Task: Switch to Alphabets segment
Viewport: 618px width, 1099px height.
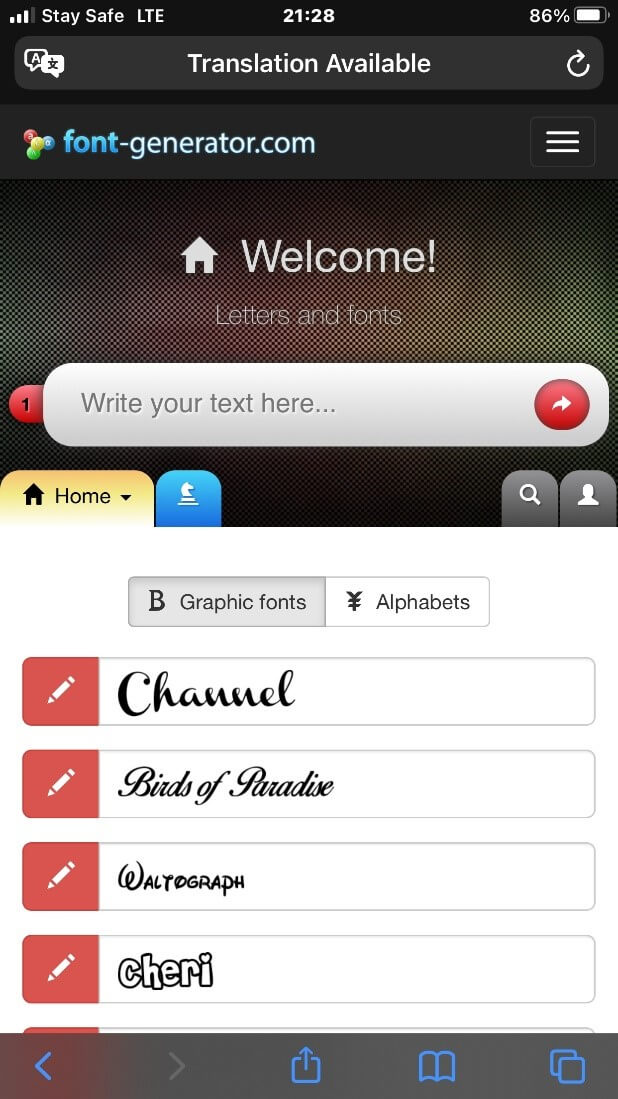Action: click(x=407, y=602)
